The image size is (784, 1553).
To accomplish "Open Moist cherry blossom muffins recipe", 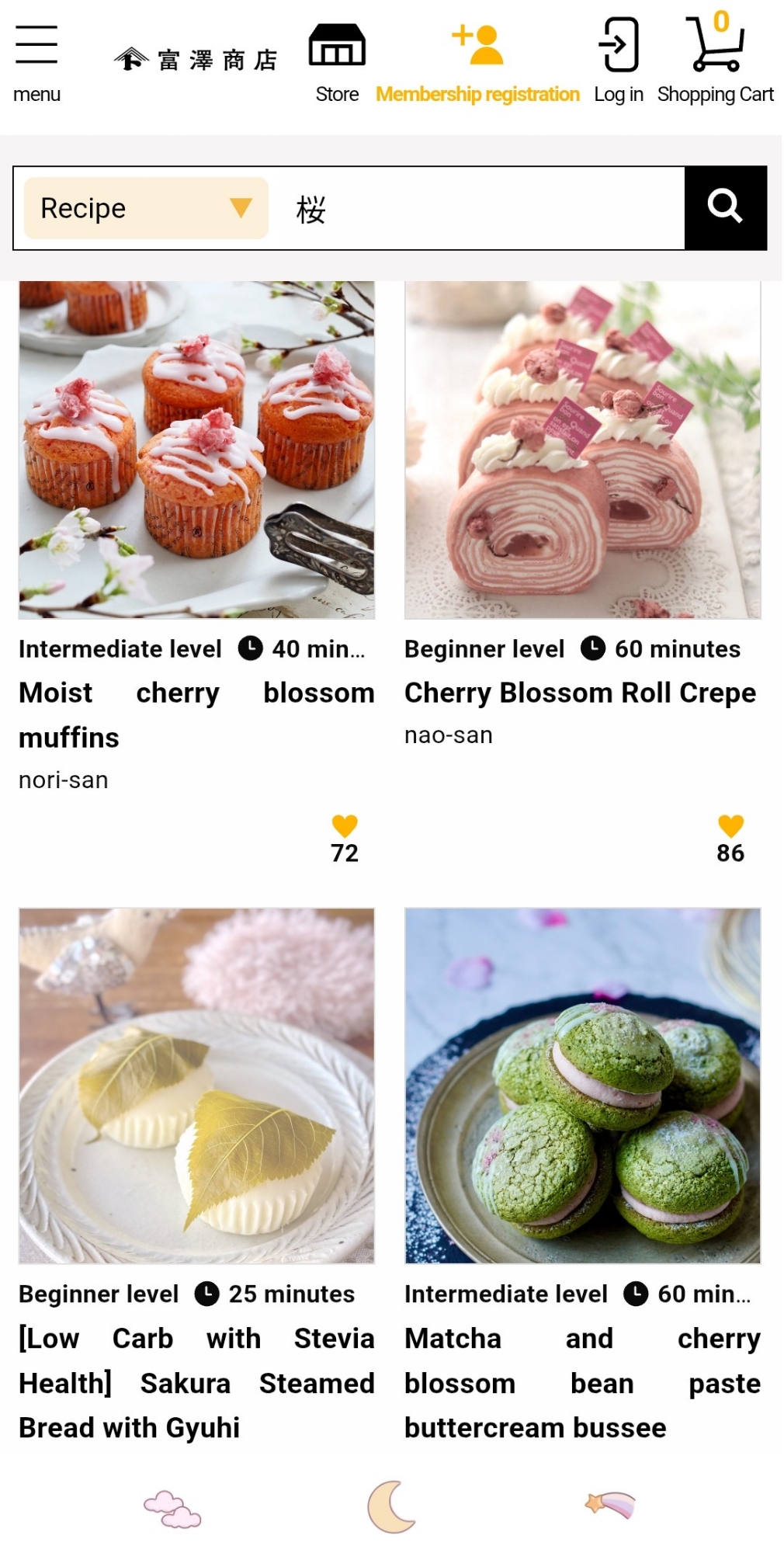I will pos(196,450).
